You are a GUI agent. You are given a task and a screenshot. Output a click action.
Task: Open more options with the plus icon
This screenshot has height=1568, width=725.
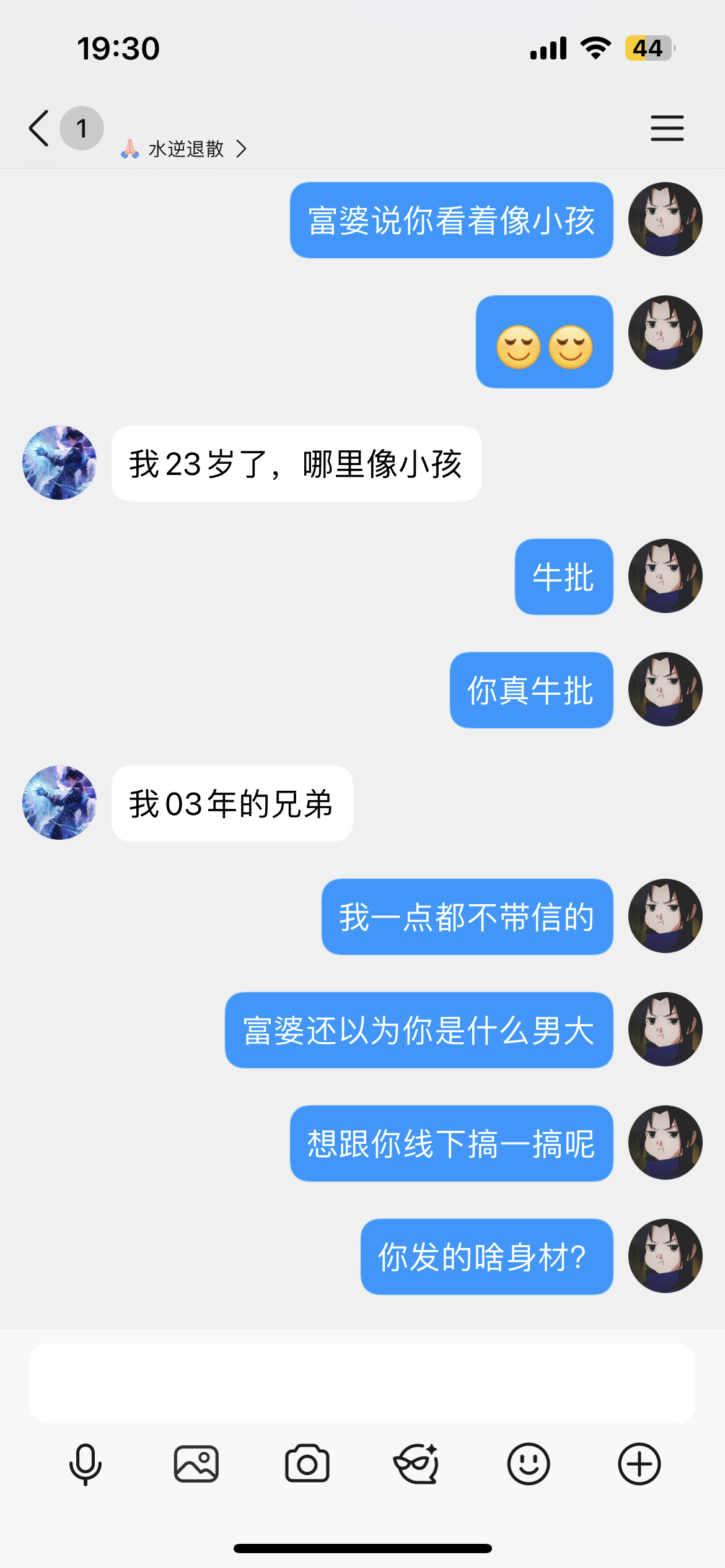639,1465
